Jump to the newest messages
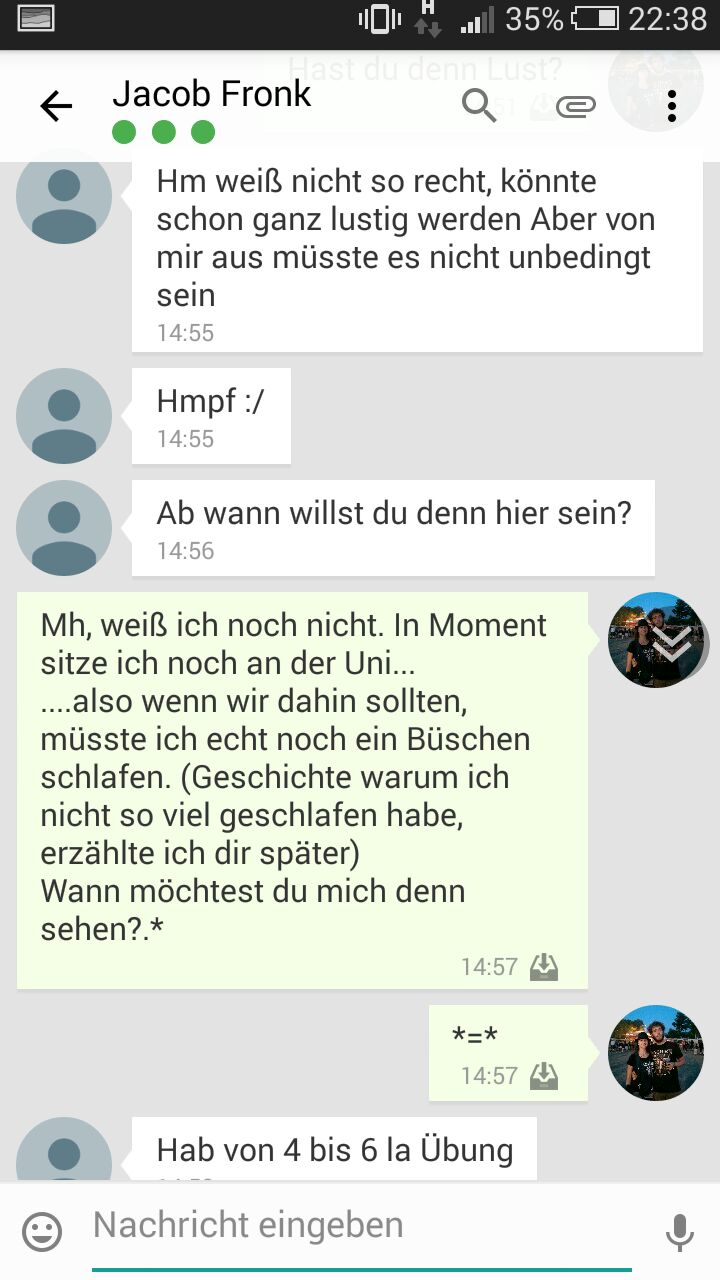720x1280 pixels. point(676,642)
